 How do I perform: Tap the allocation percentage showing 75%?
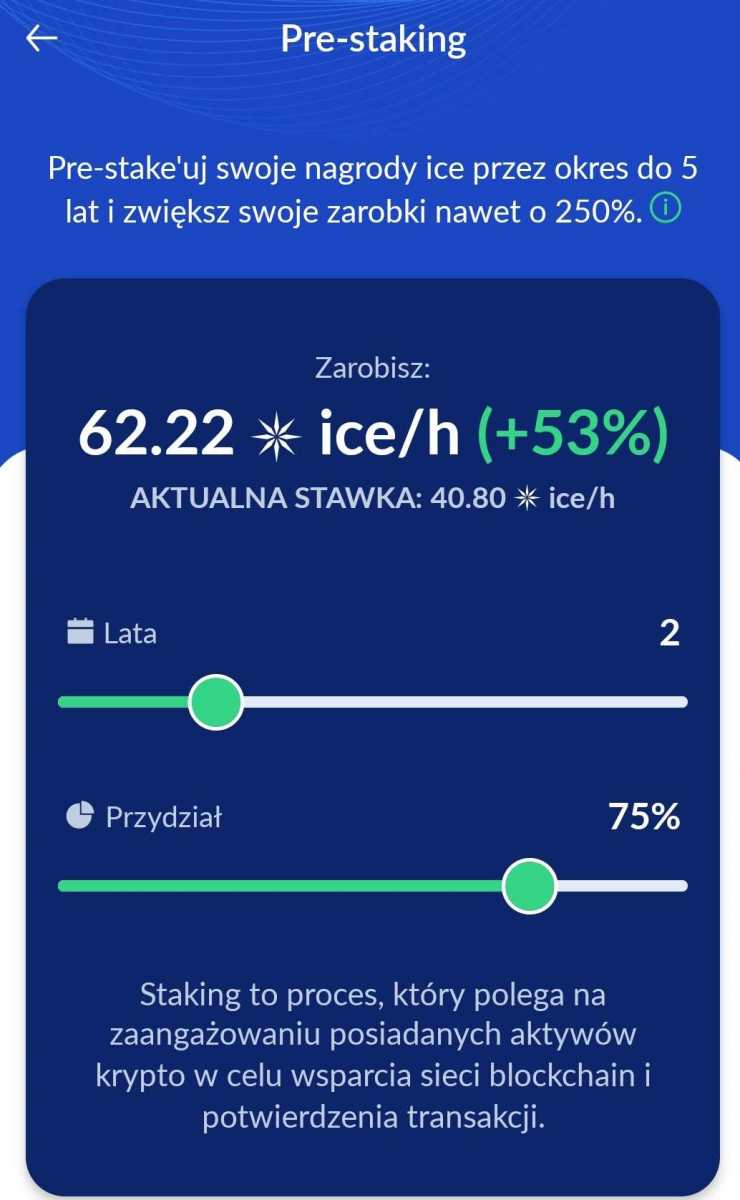(647, 817)
